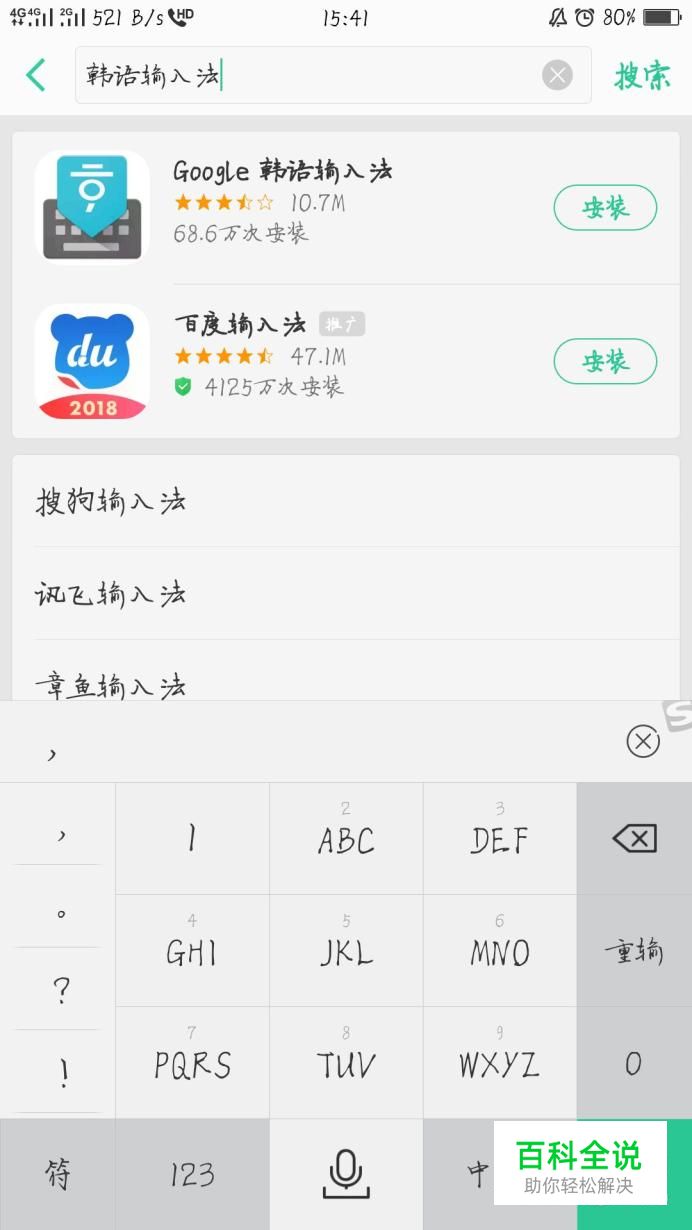Image resolution: width=692 pixels, height=1230 pixels.
Task: Tap the backspace key
Action: click(634, 838)
